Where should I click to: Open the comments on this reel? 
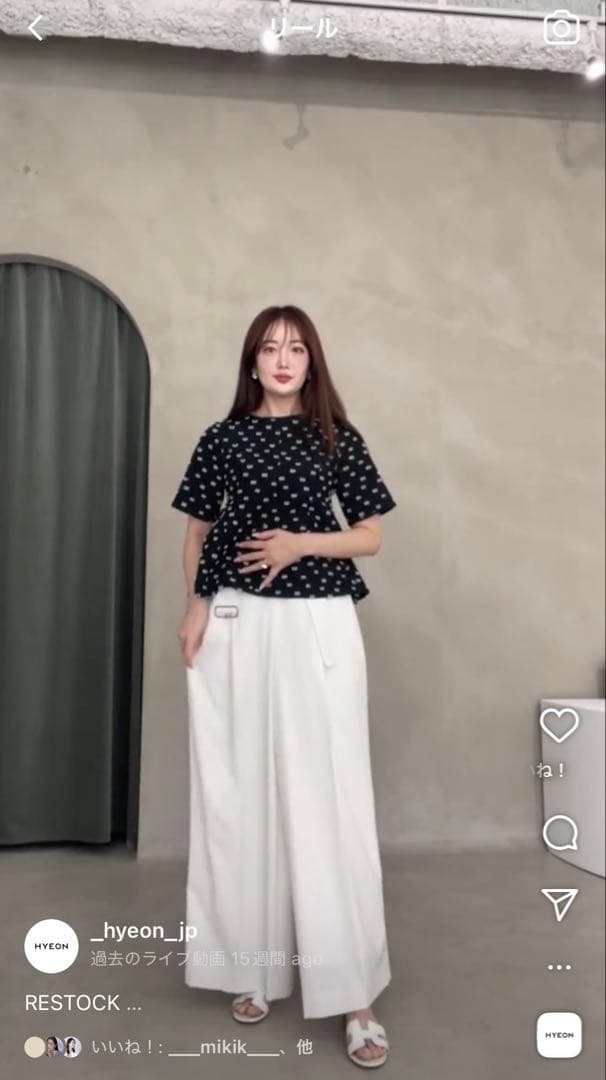tap(559, 832)
